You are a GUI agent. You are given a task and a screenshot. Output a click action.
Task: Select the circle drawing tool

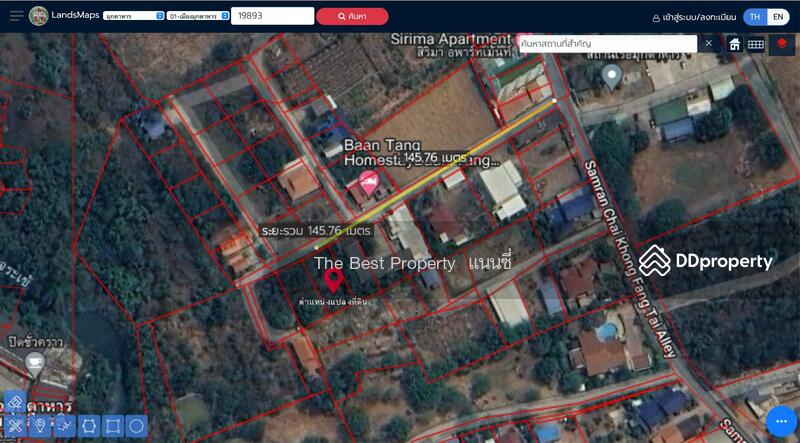click(x=136, y=426)
